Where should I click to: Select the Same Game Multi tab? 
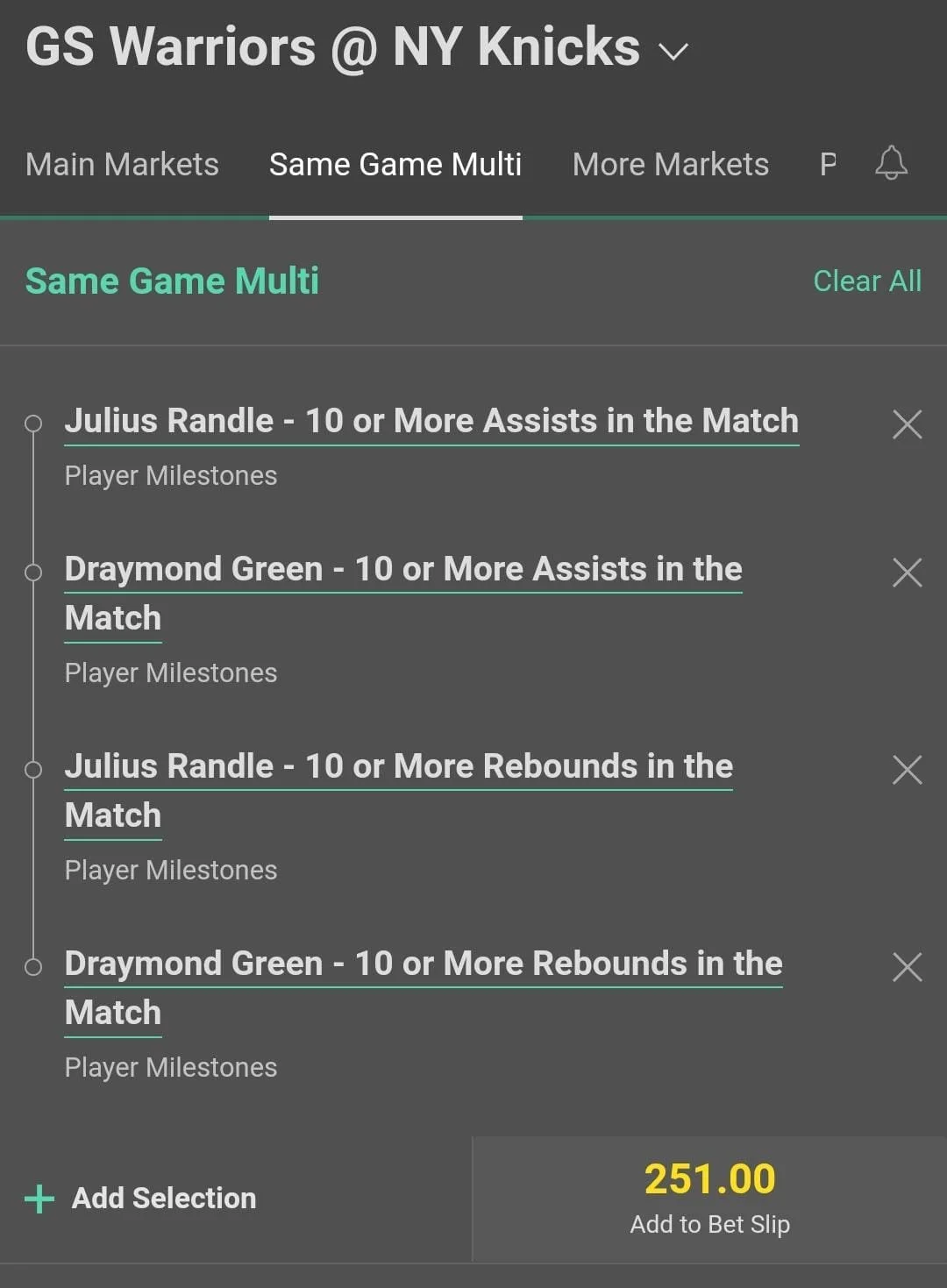(x=395, y=164)
